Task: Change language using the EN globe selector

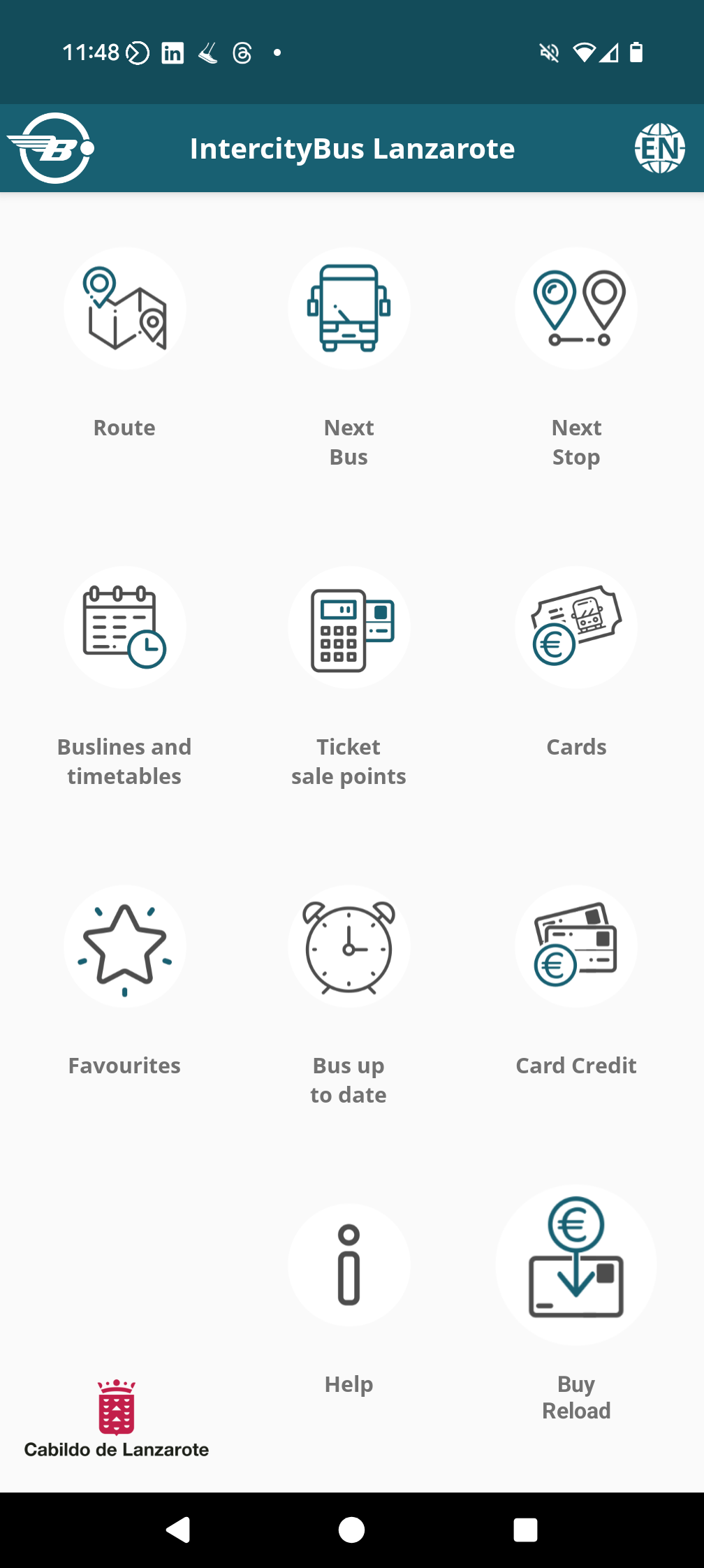Action: click(659, 147)
